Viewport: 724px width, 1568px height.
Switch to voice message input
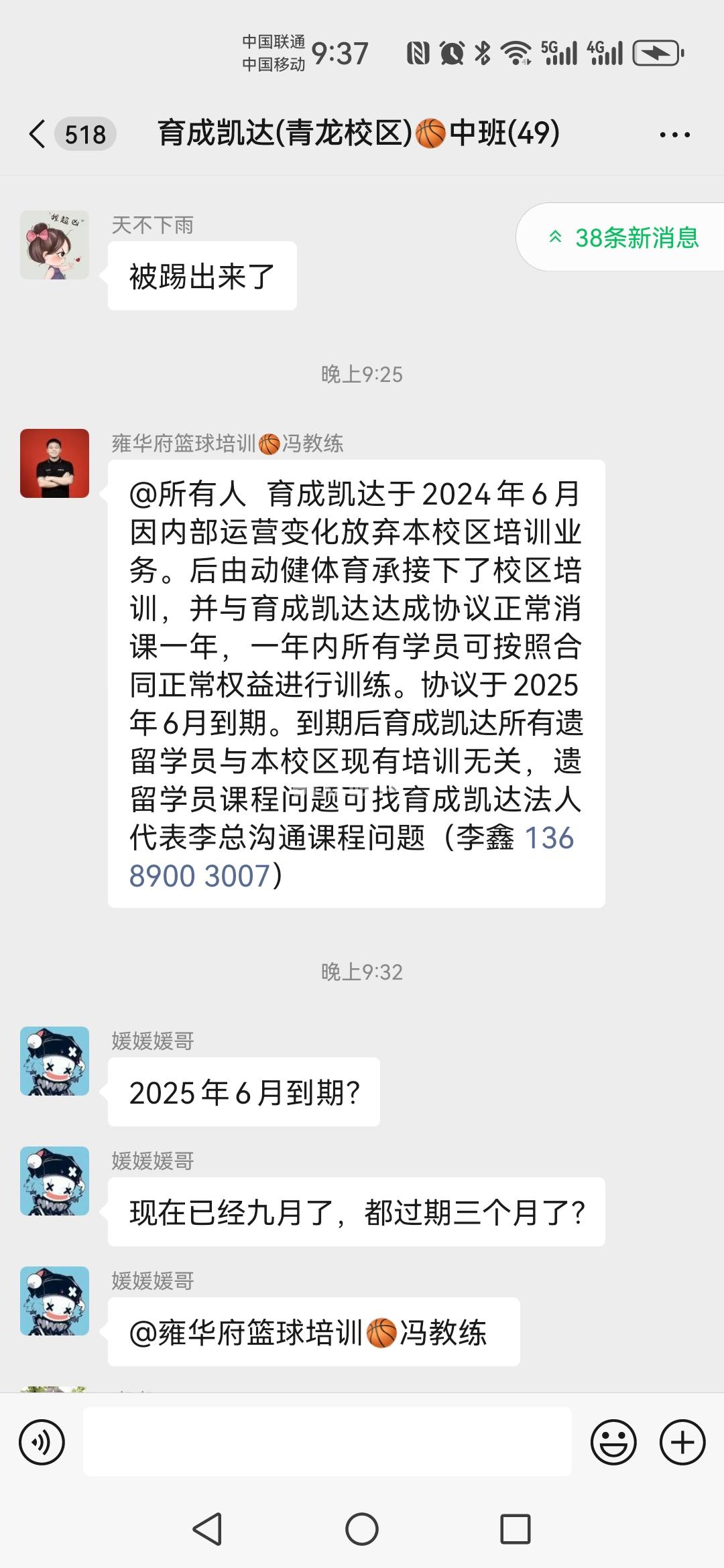point(42,1441)
